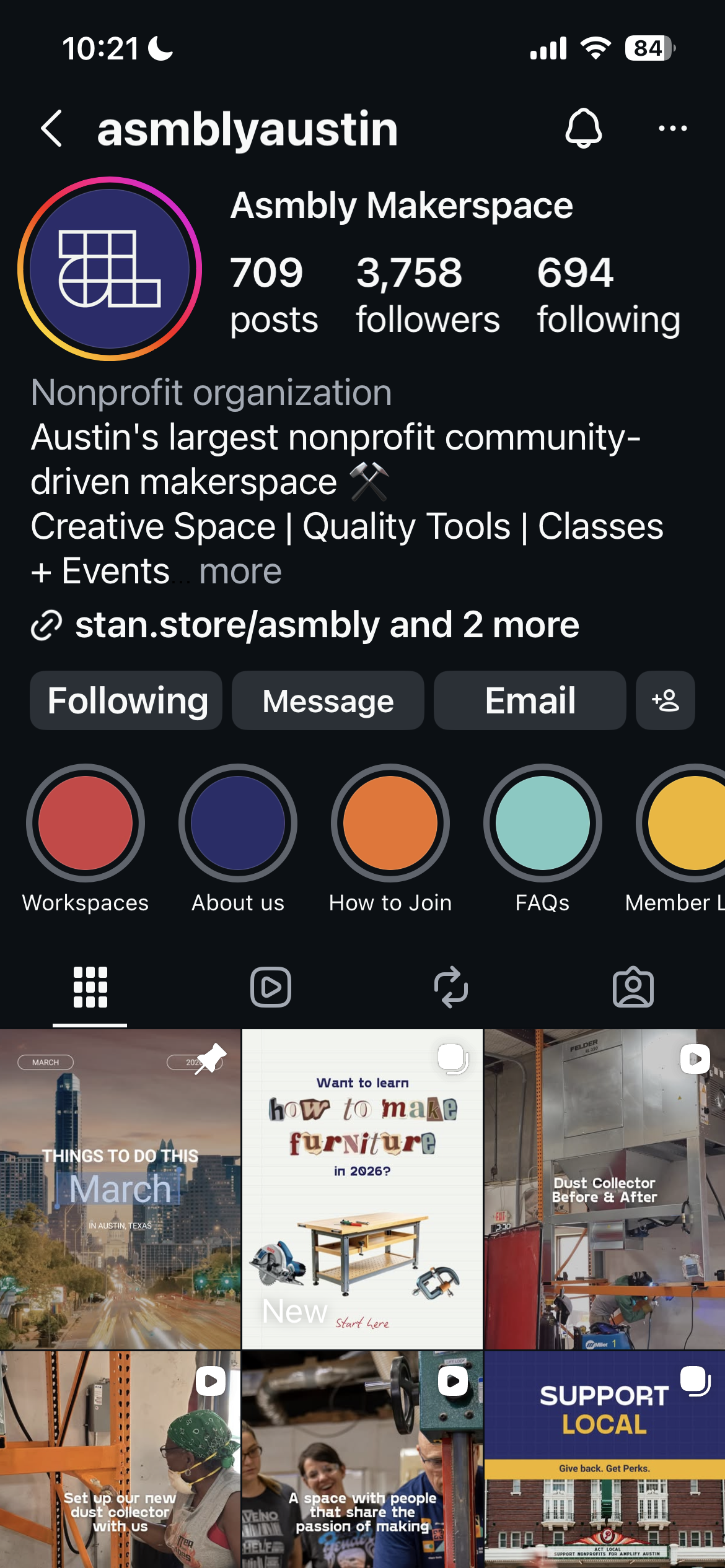Open the followers list
Image resolution: width=725 pixels, height=1568 pixels.
428,295
